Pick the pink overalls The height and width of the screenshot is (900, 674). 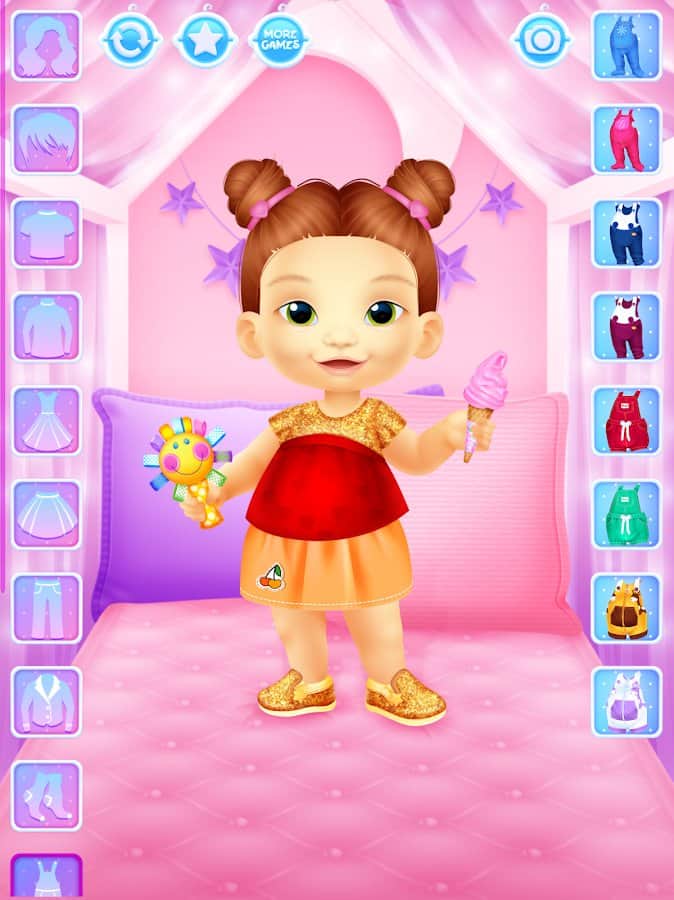(x=626, y=140)
